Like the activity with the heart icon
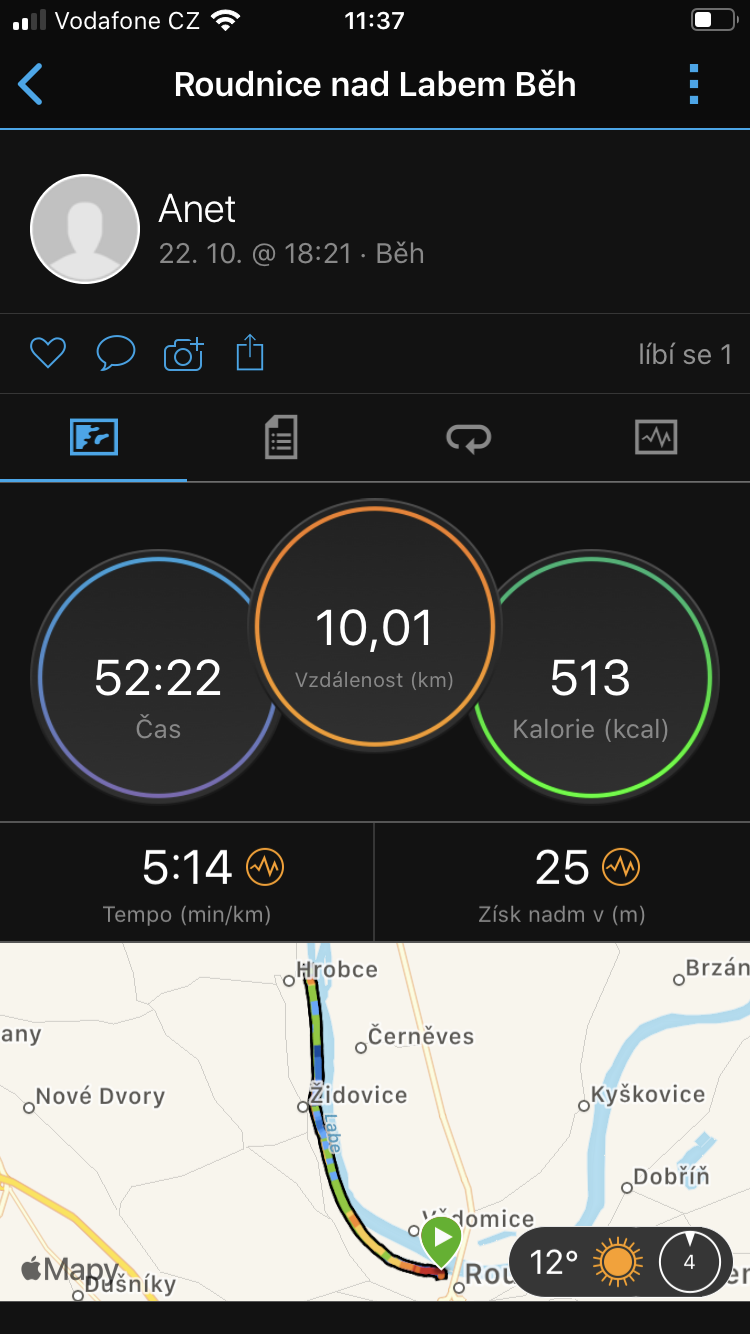The image size is (750, 1334). pos(47,353)
